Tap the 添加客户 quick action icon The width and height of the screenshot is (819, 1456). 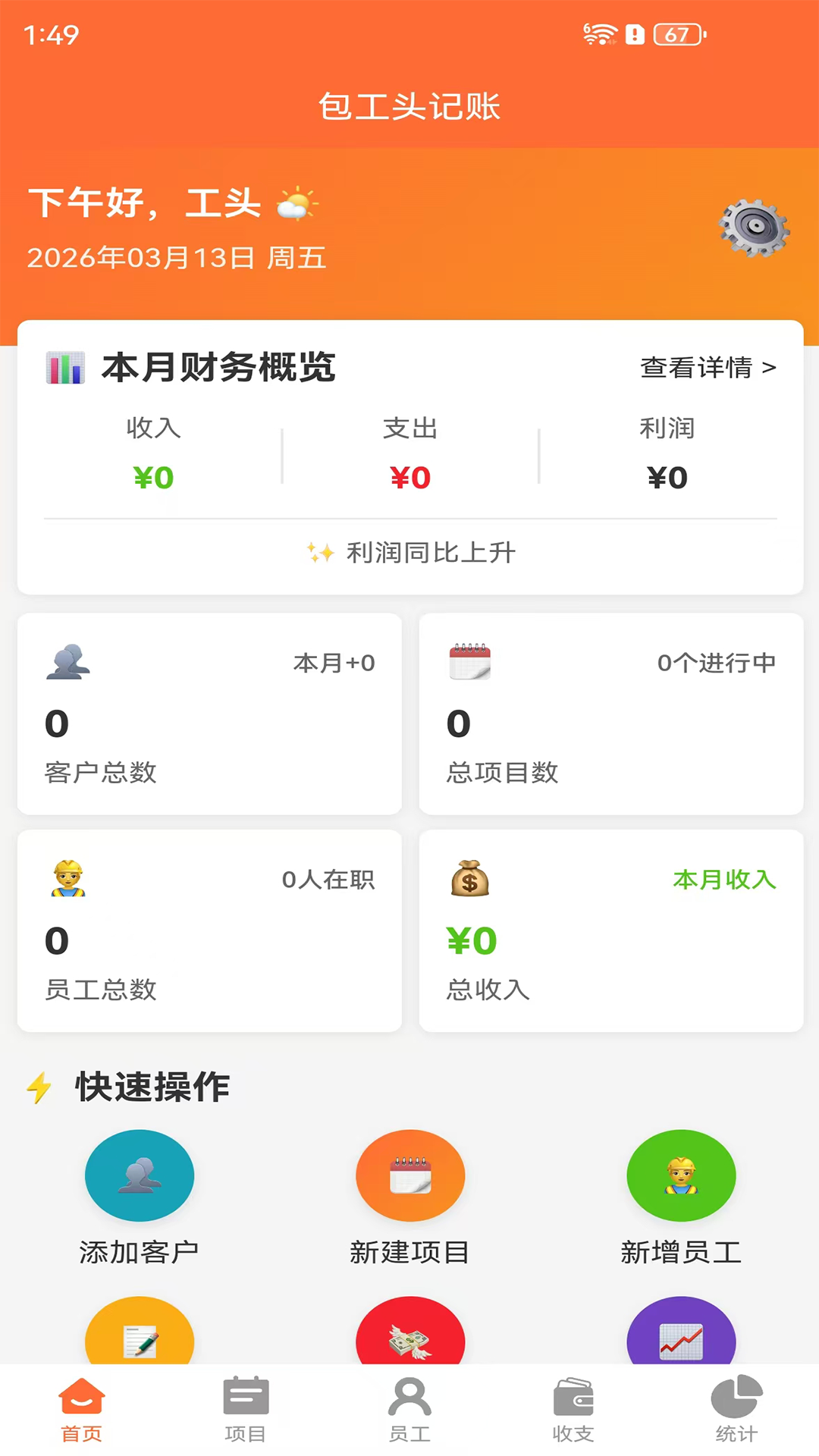pyautogui.click(x=140, y=1175)
